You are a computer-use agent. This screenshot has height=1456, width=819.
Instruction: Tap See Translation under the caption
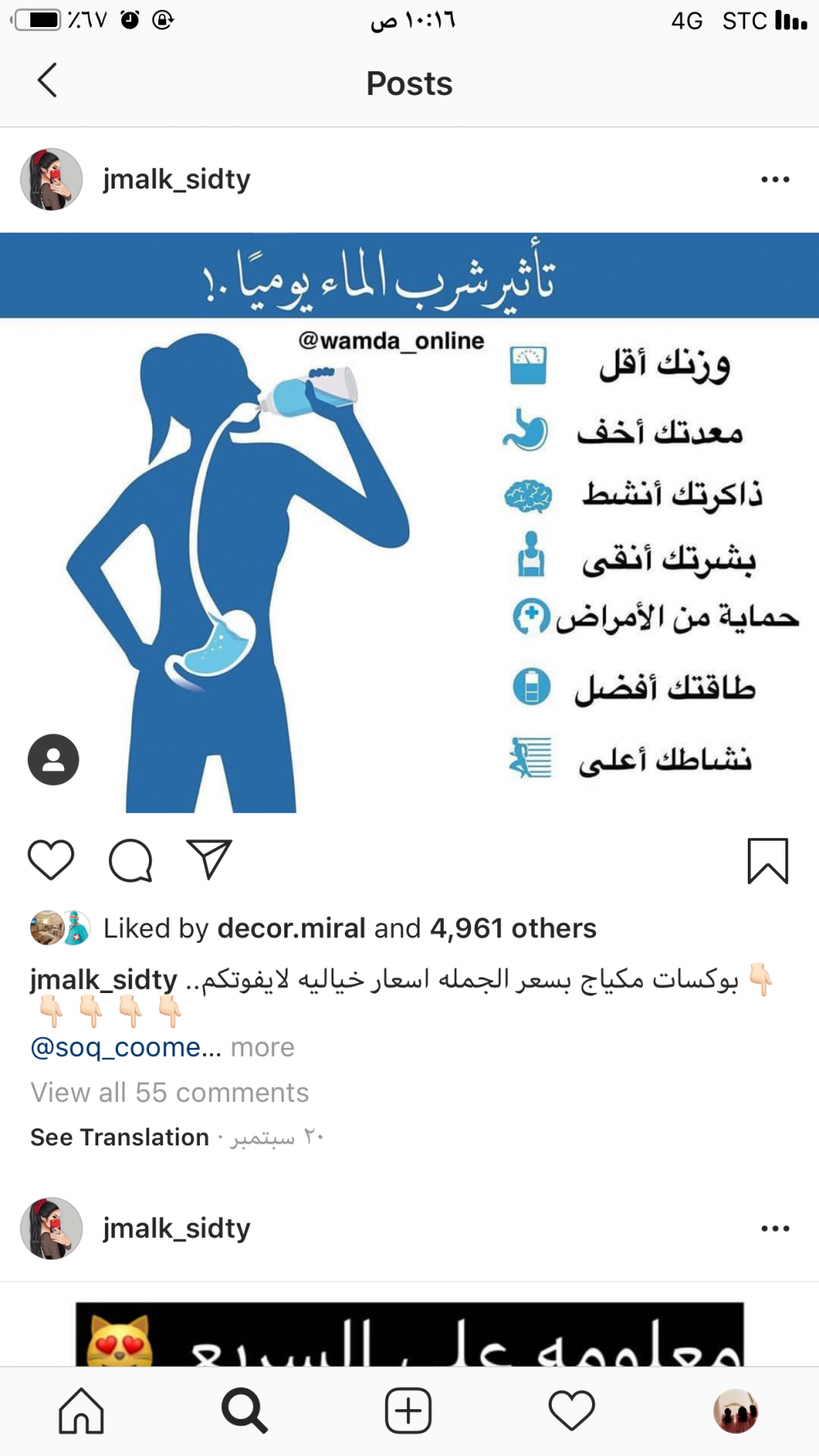(120, 1137)
